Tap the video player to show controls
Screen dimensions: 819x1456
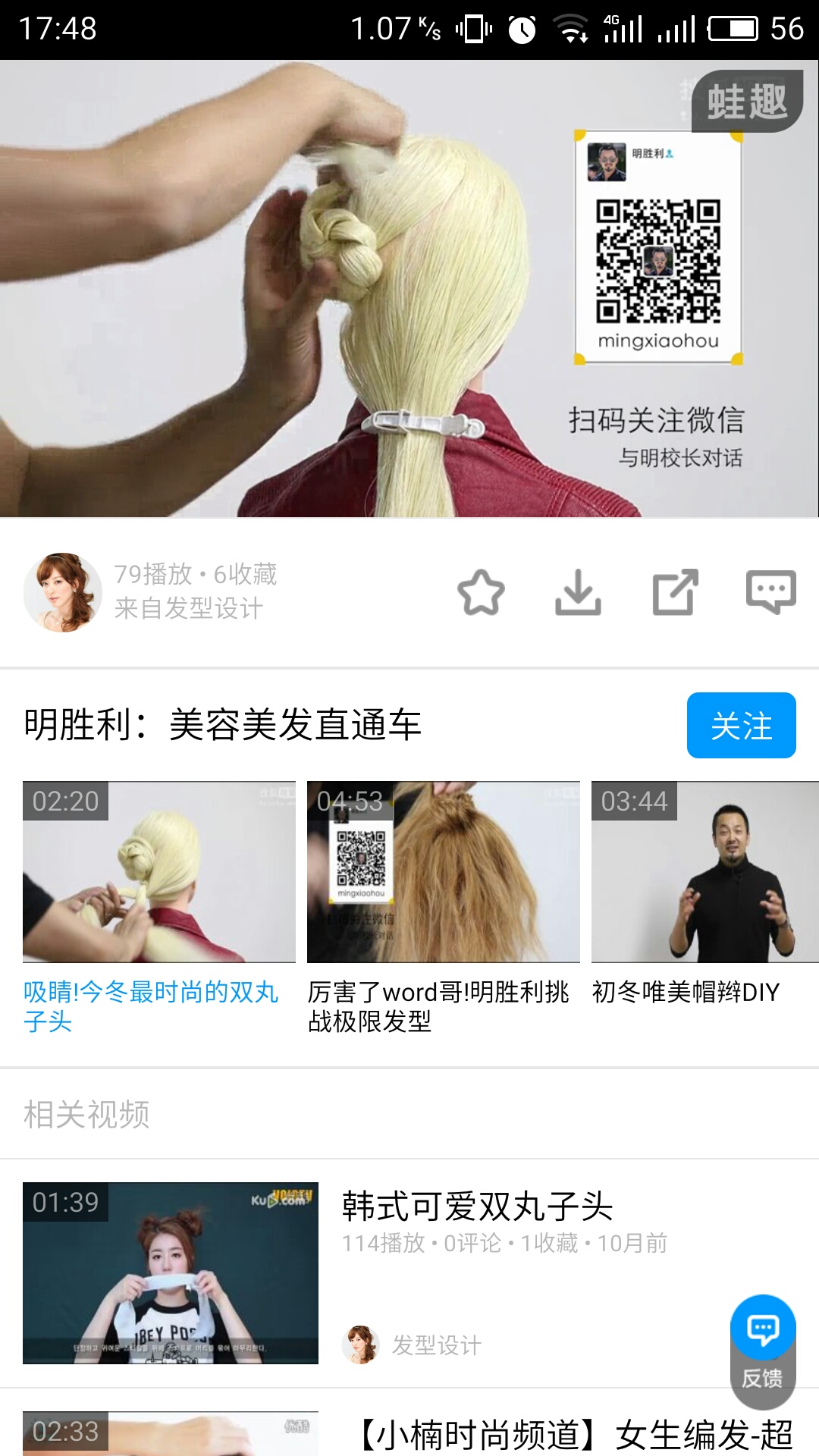click(409, 288)
